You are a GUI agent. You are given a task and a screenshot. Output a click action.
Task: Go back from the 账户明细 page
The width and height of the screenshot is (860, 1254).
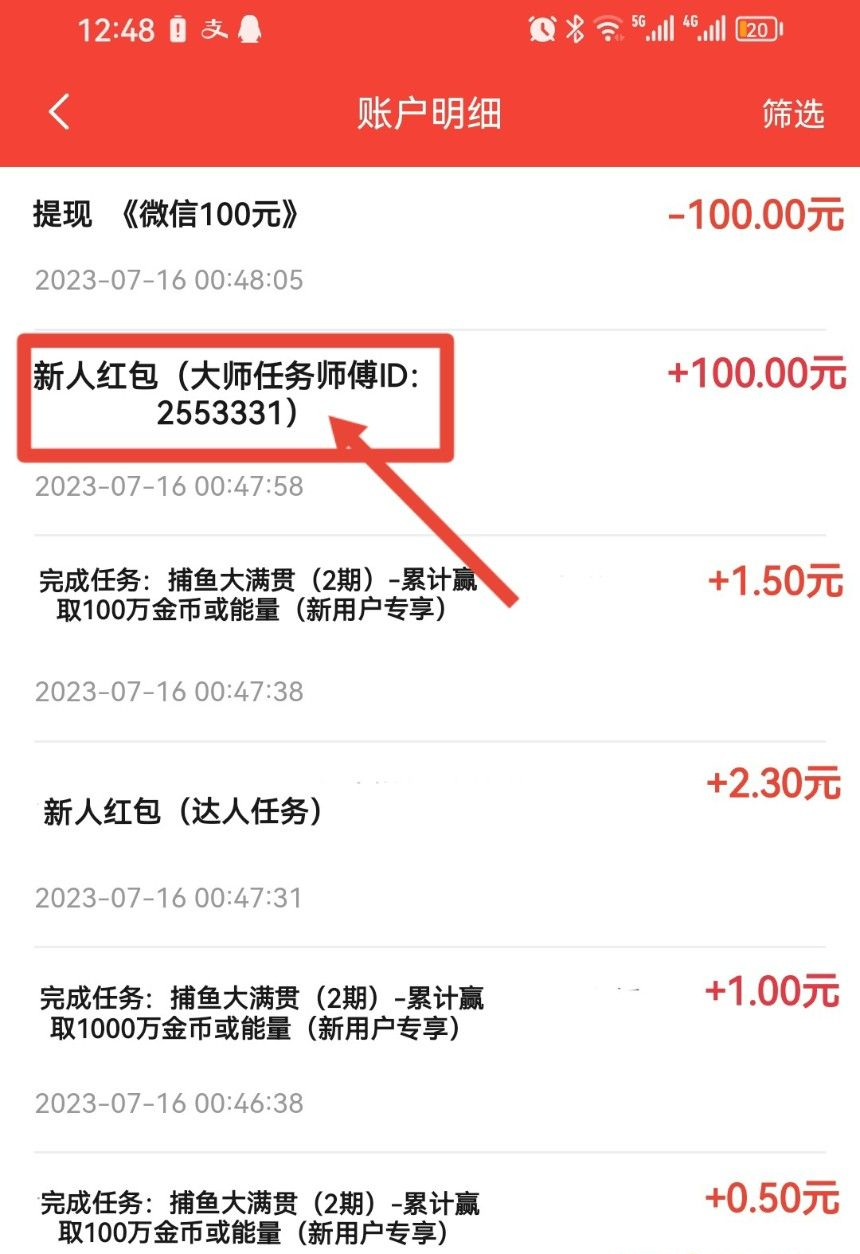click(x=59, y=112)
